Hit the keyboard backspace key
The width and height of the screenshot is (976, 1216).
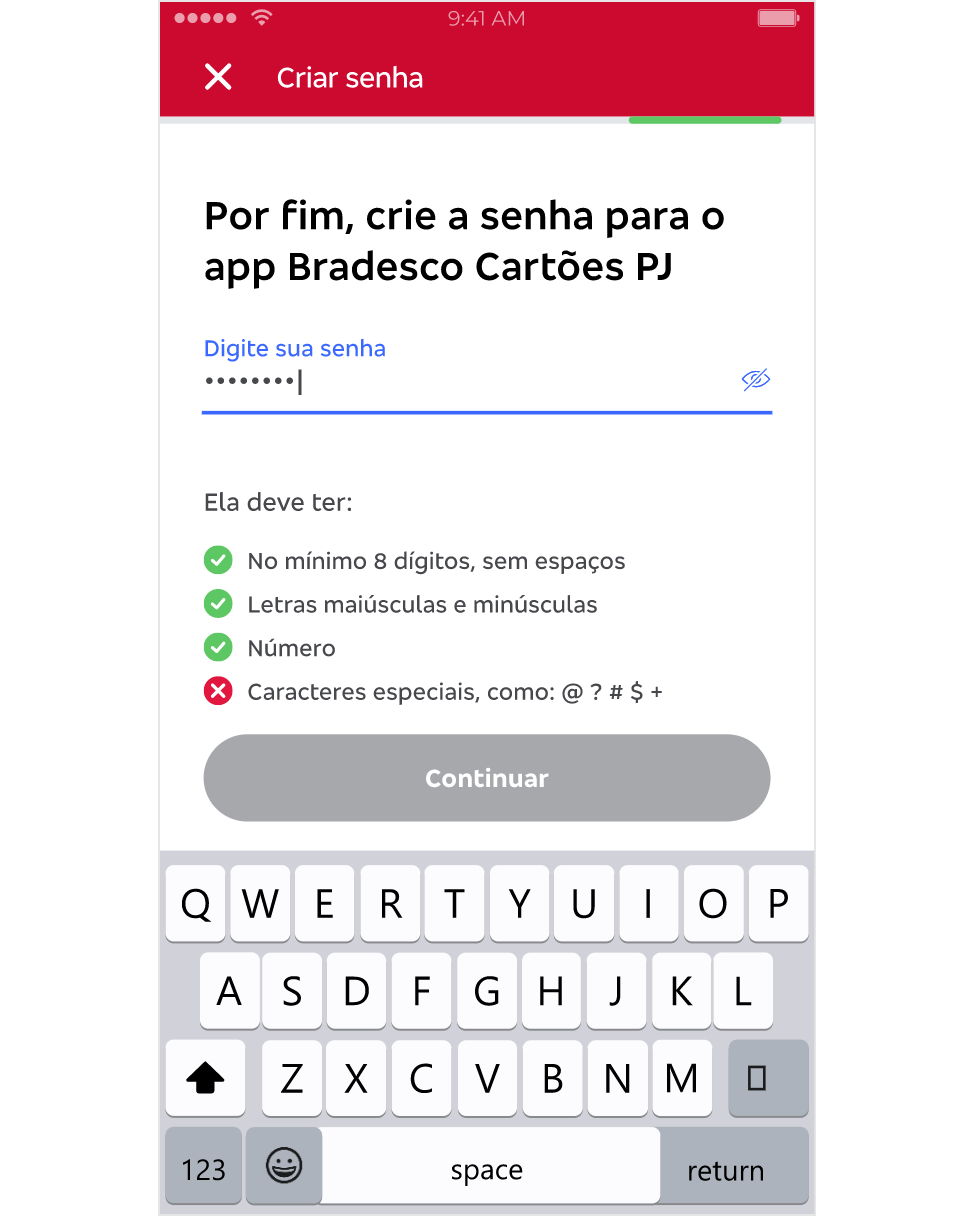pos(767,1078)
